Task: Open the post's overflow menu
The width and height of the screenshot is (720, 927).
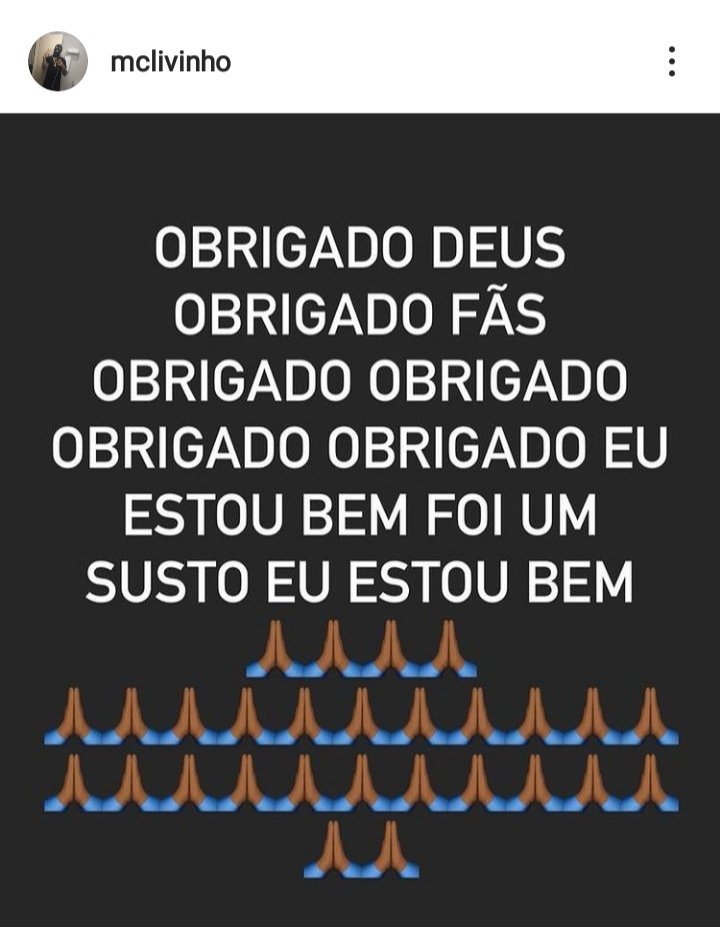Action: (x=671, y=62)
